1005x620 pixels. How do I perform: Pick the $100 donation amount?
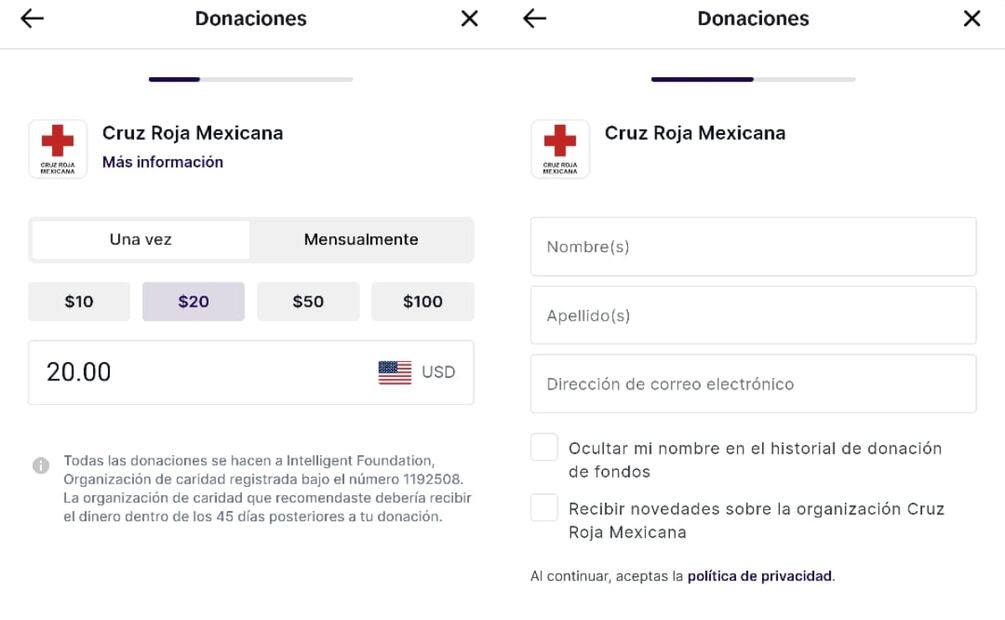[422, 301]
